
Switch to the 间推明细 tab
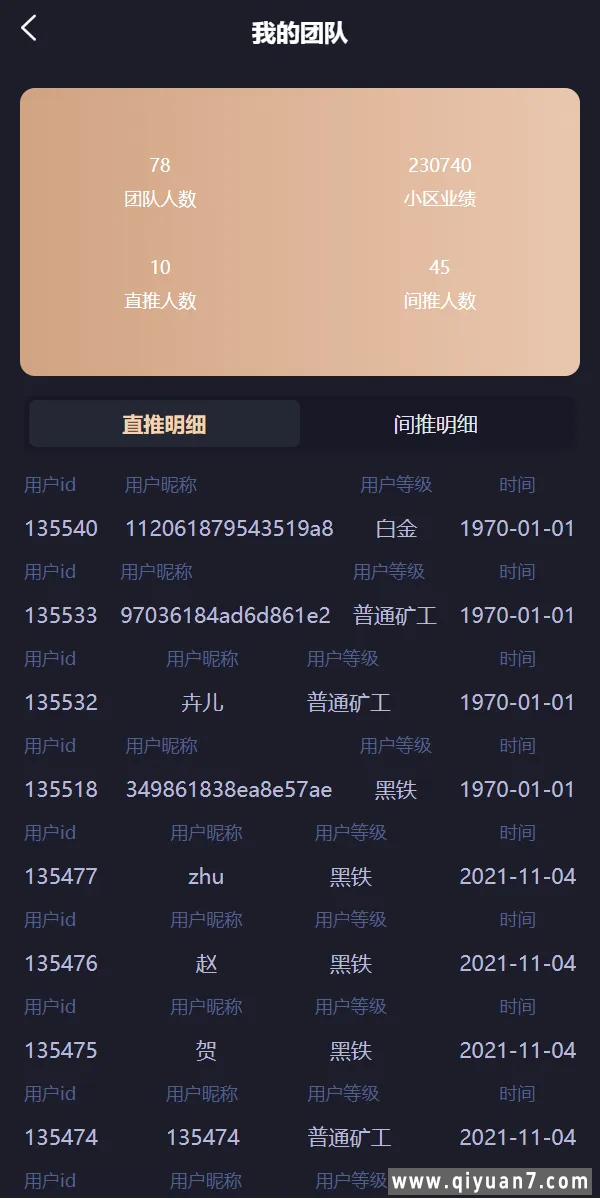[436, 424]
